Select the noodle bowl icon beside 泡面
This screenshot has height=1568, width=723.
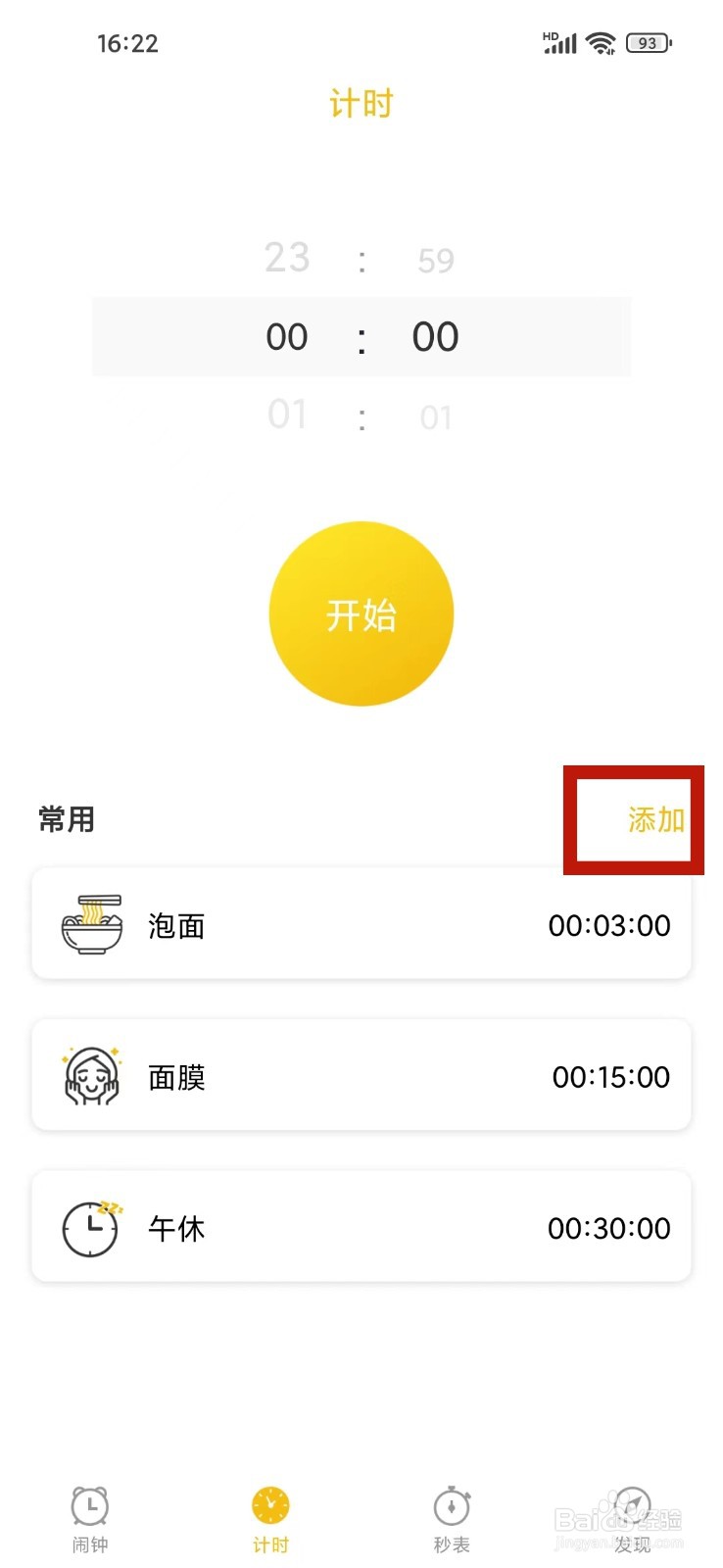[x=90, y=924]
